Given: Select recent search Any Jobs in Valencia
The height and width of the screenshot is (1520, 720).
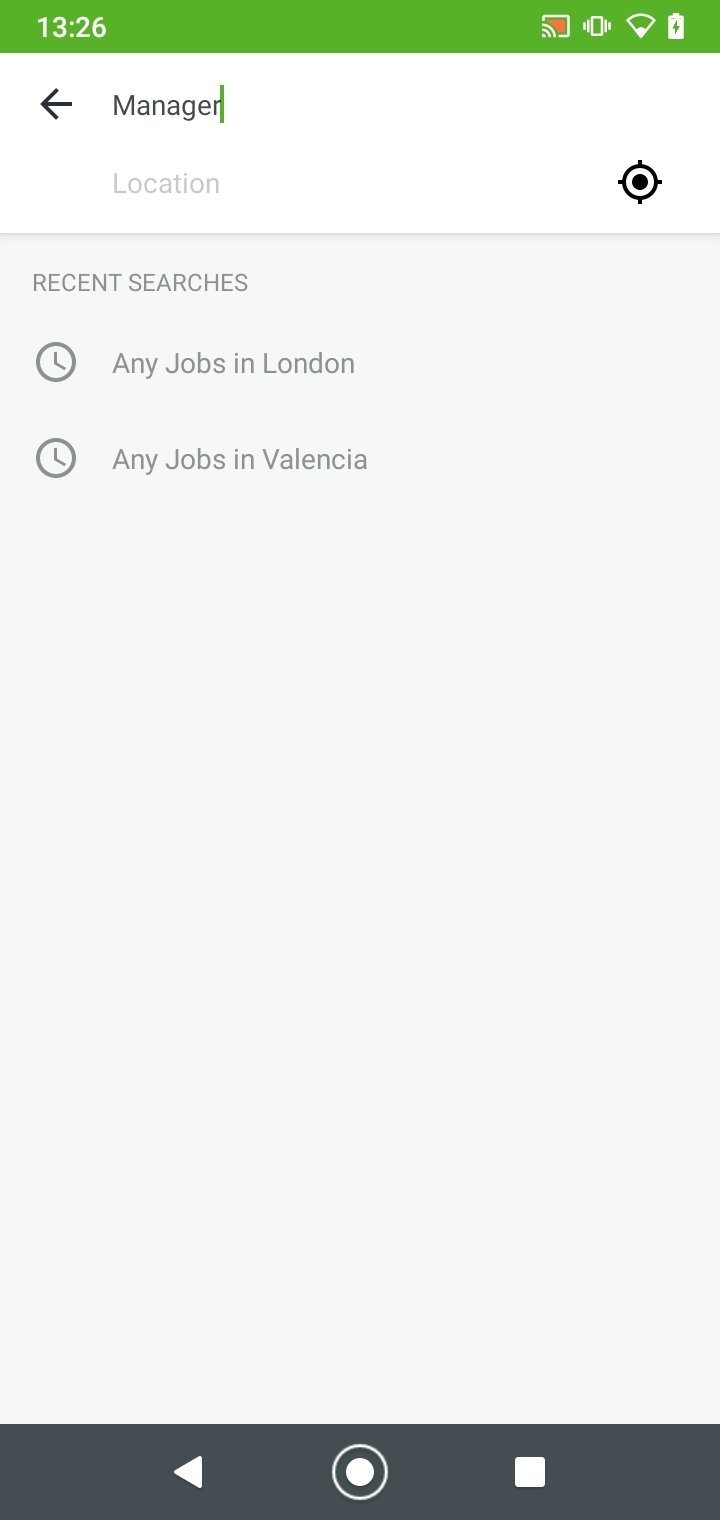Looking at the screenshot, I should click(x=360, y=459).
